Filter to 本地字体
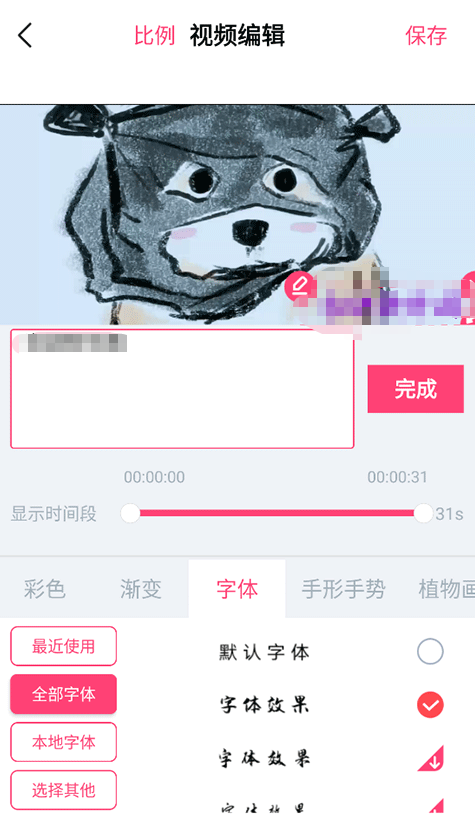Viewport: 475px width, 821px height. (x=63, y=742)
